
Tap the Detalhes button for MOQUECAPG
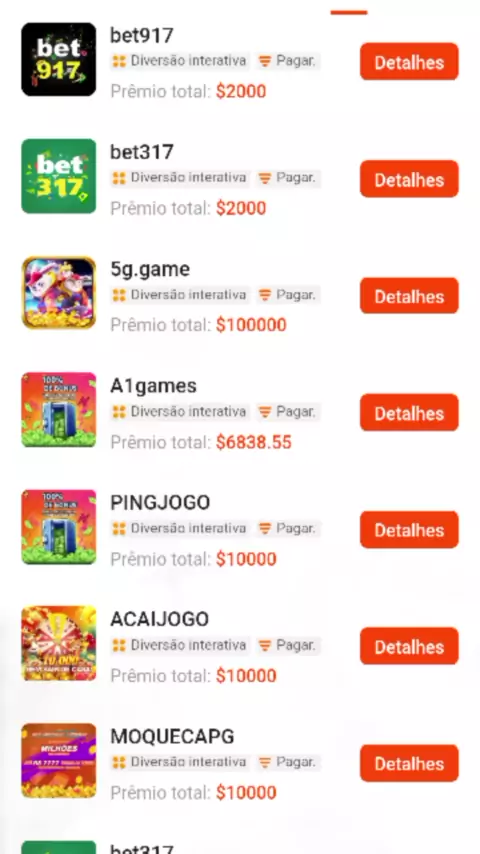[x=409, y=764]
